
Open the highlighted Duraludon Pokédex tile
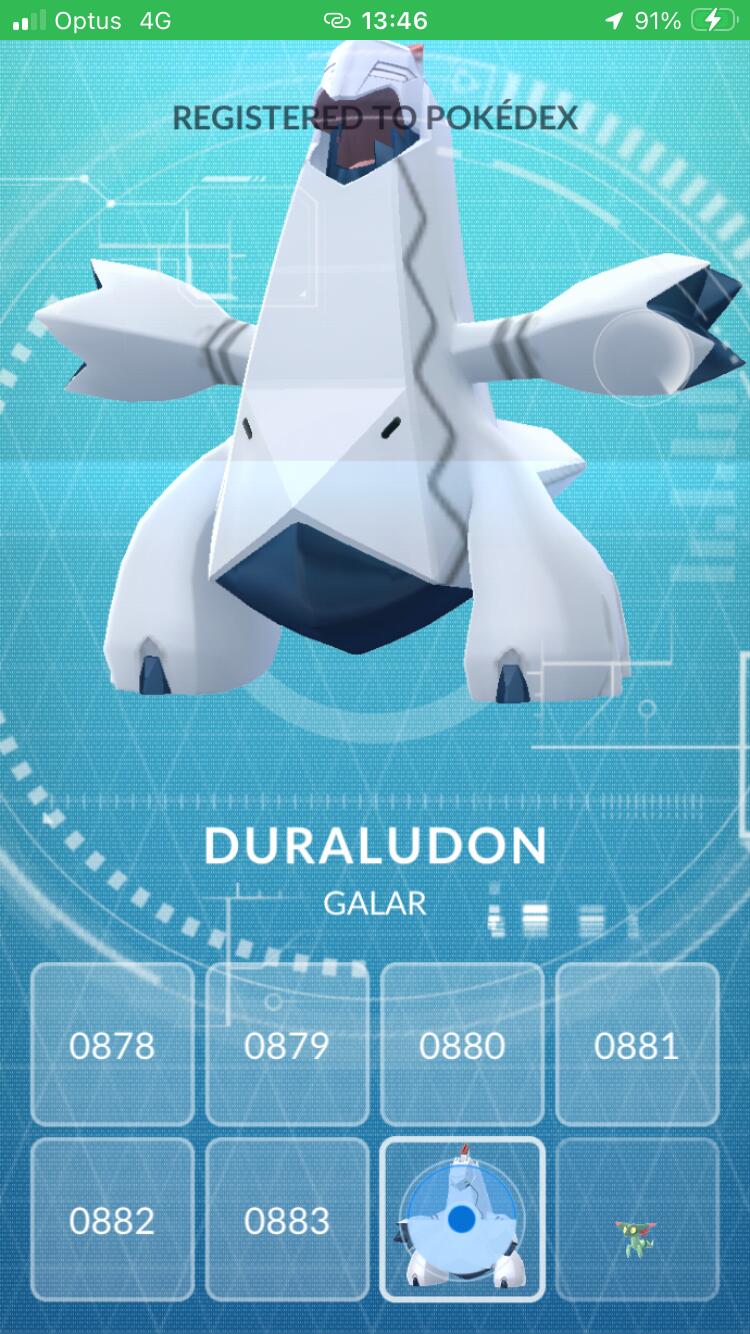(x=462, y=1220)
